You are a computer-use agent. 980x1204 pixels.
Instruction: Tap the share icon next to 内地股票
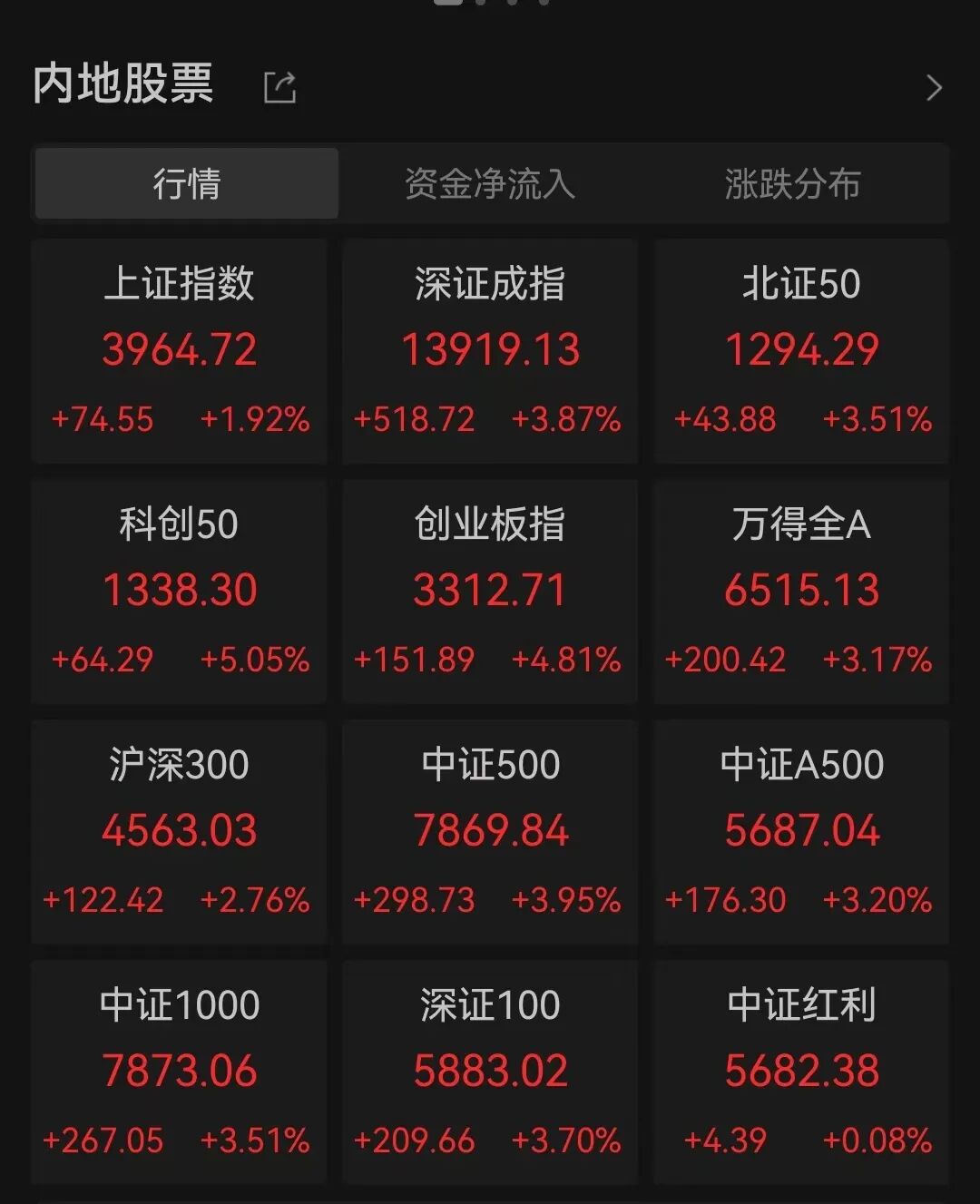[279, 85]
